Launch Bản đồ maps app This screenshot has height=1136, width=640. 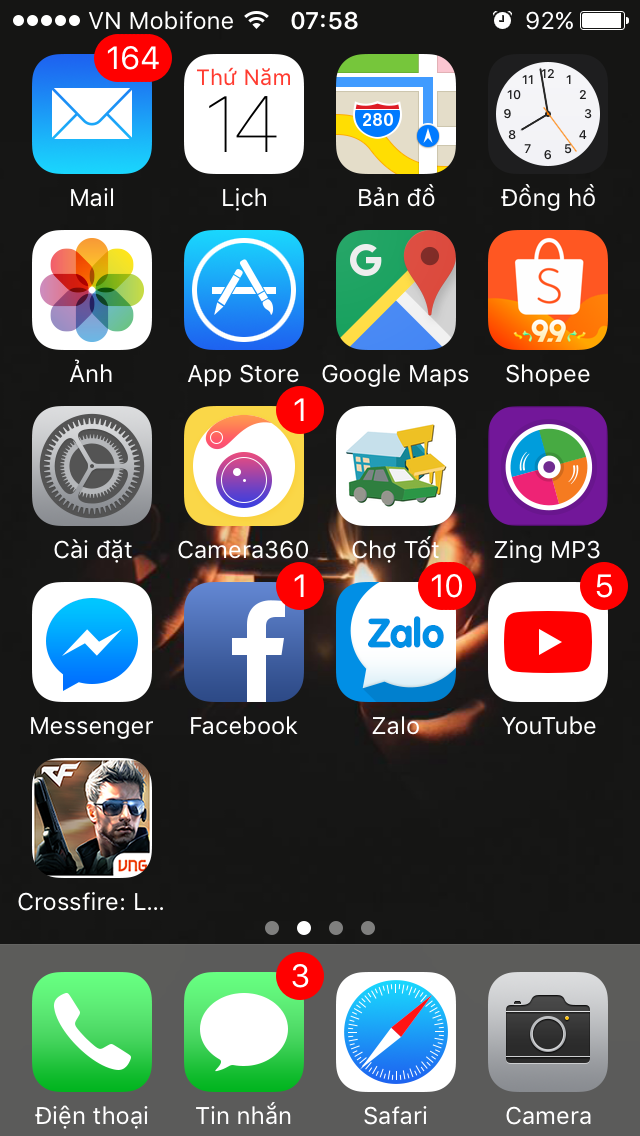click(x=396, y=114)
